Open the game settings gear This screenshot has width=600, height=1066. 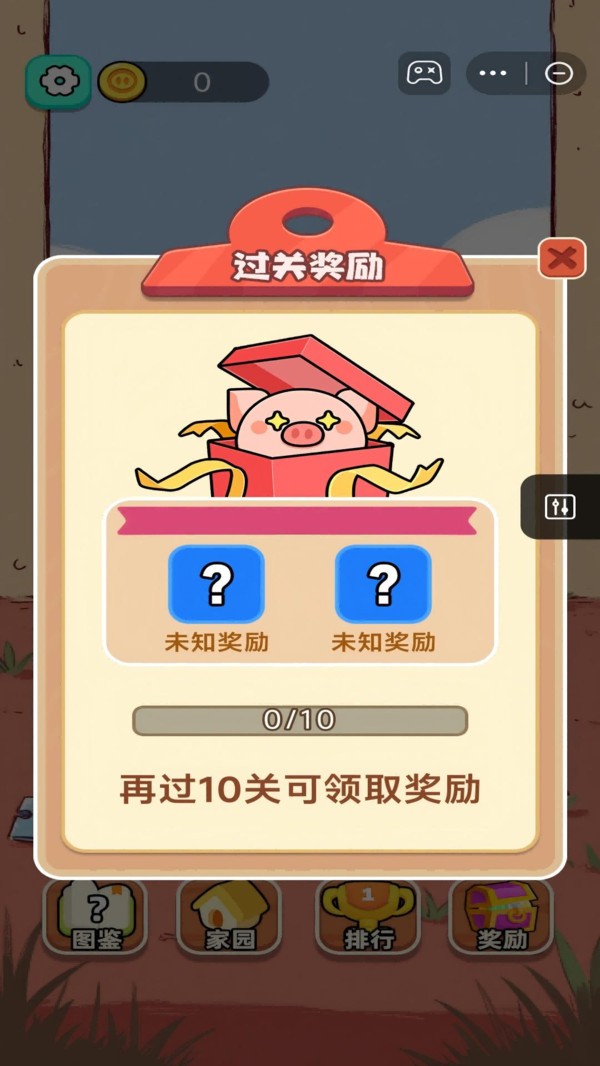(x=58, y=79)
